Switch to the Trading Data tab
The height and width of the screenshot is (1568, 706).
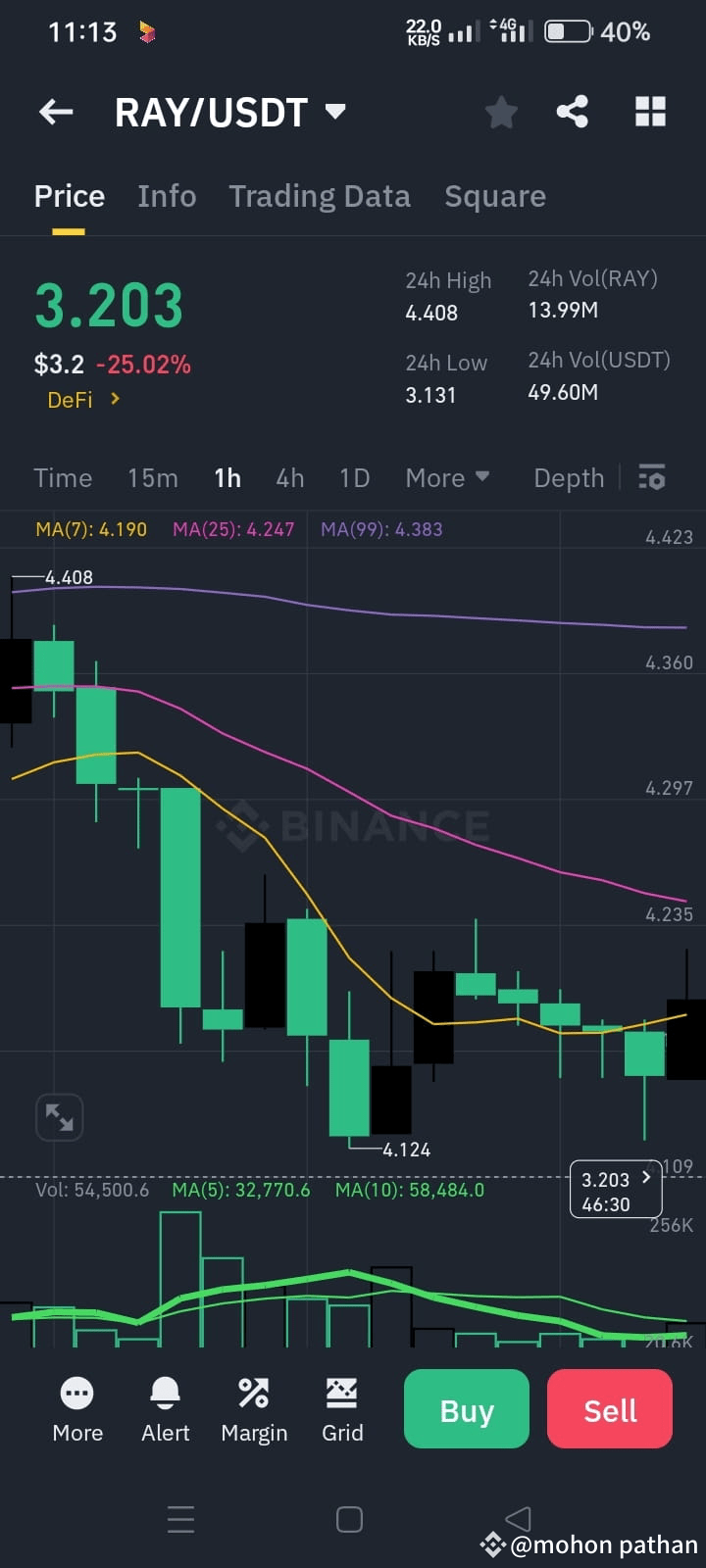point(320,196)
